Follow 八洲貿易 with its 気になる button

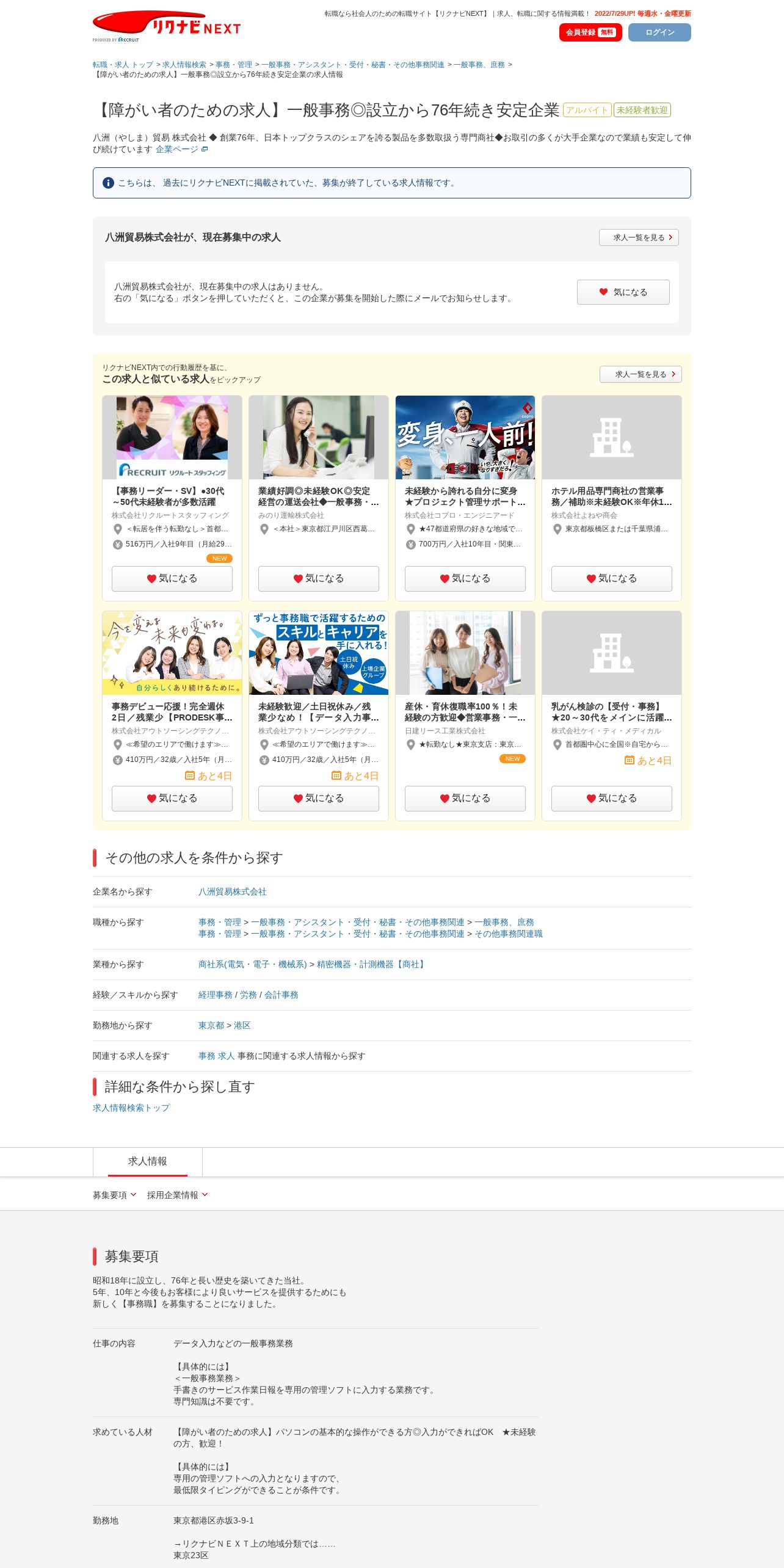[623, 292]
